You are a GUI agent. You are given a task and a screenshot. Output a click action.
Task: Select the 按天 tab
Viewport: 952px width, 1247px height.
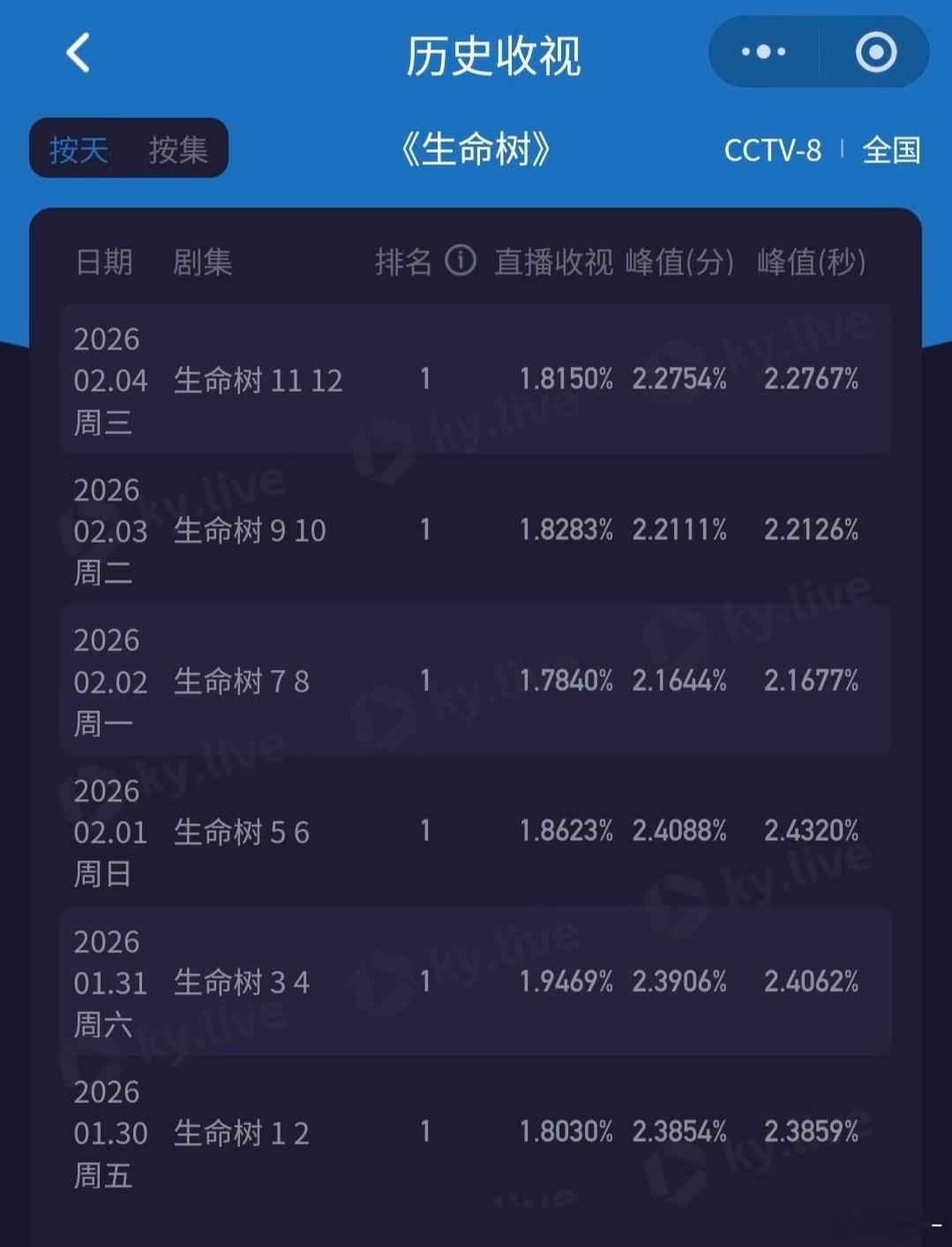(x=79, y=148)
